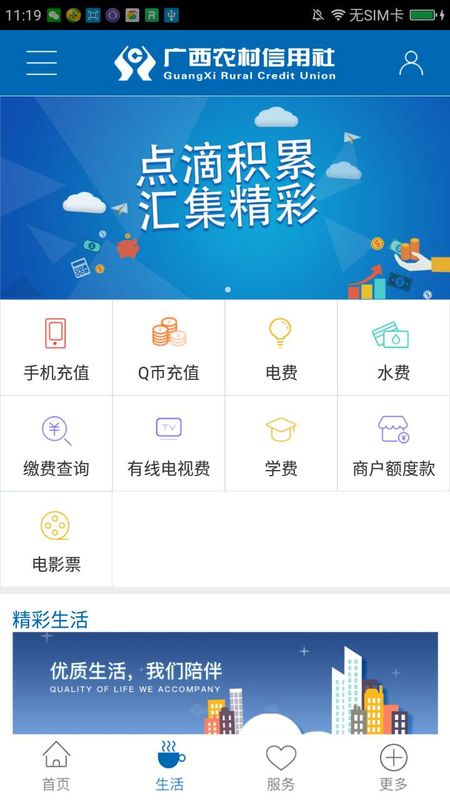Screen dimensions: 450x800
Task: Tap the 点滴积累 汇集精彩 banner
Action: point(225,198)
